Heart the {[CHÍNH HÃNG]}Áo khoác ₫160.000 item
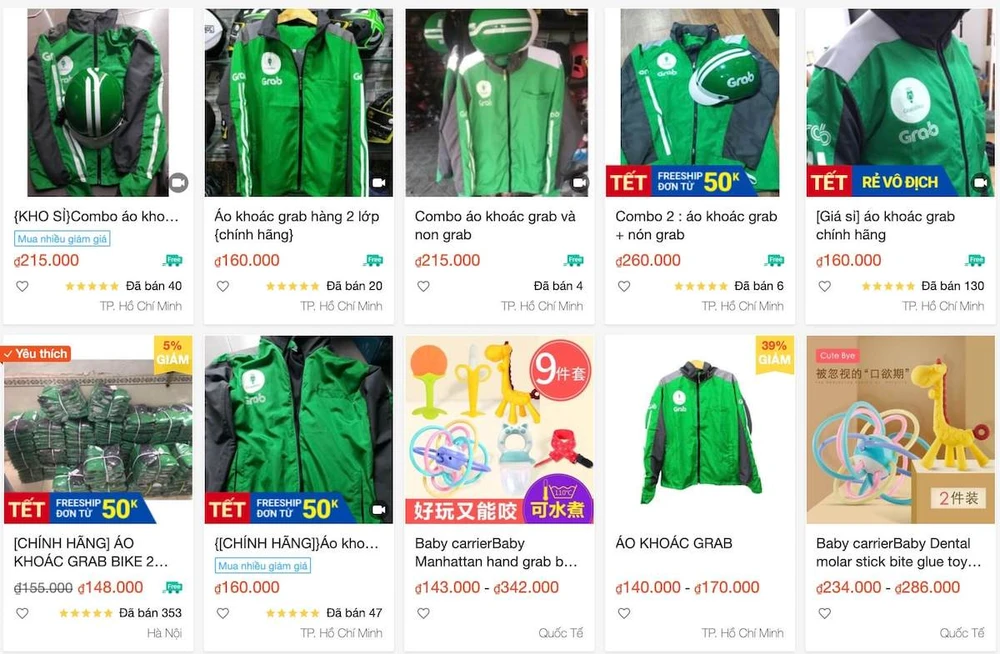 pyautogui.click(x=223, y=613)
